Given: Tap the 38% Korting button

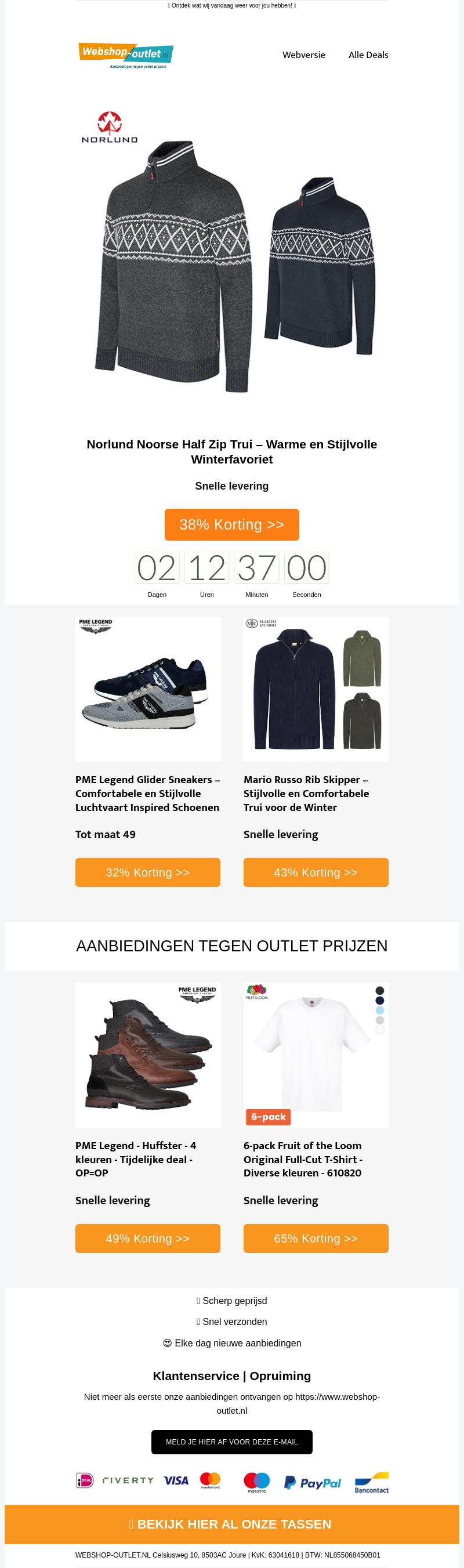Looking at the screenshot, I should pyautogui.click(x=231, y=524).
